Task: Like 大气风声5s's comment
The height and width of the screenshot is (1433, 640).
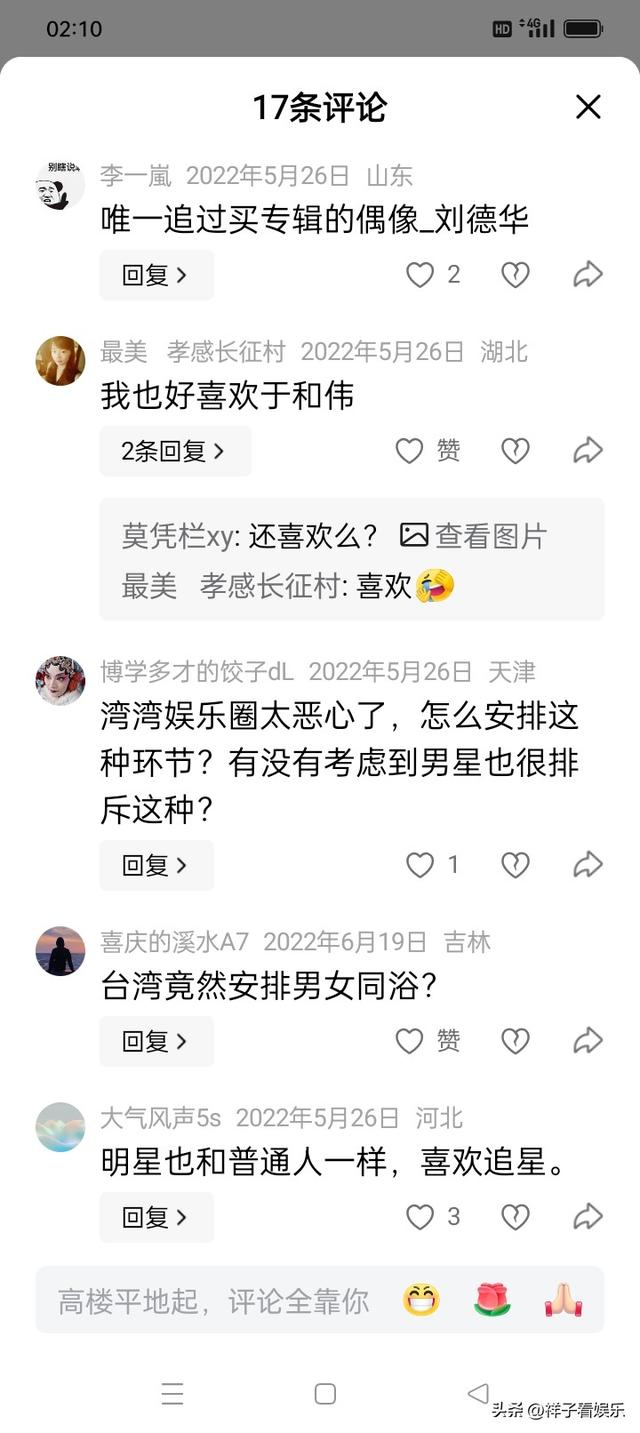Action: coord(420,1217)
